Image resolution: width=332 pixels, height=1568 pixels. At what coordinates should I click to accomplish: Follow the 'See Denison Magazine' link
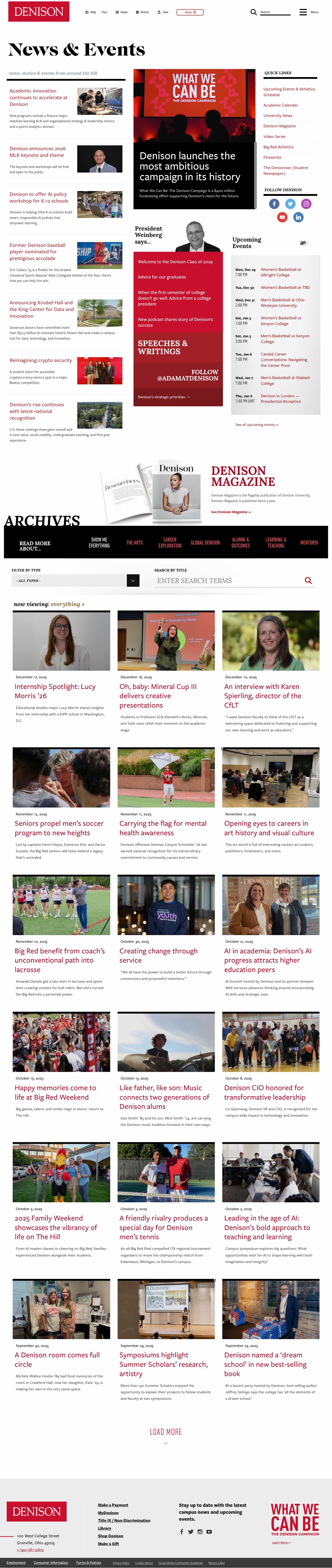pos(231,512)
